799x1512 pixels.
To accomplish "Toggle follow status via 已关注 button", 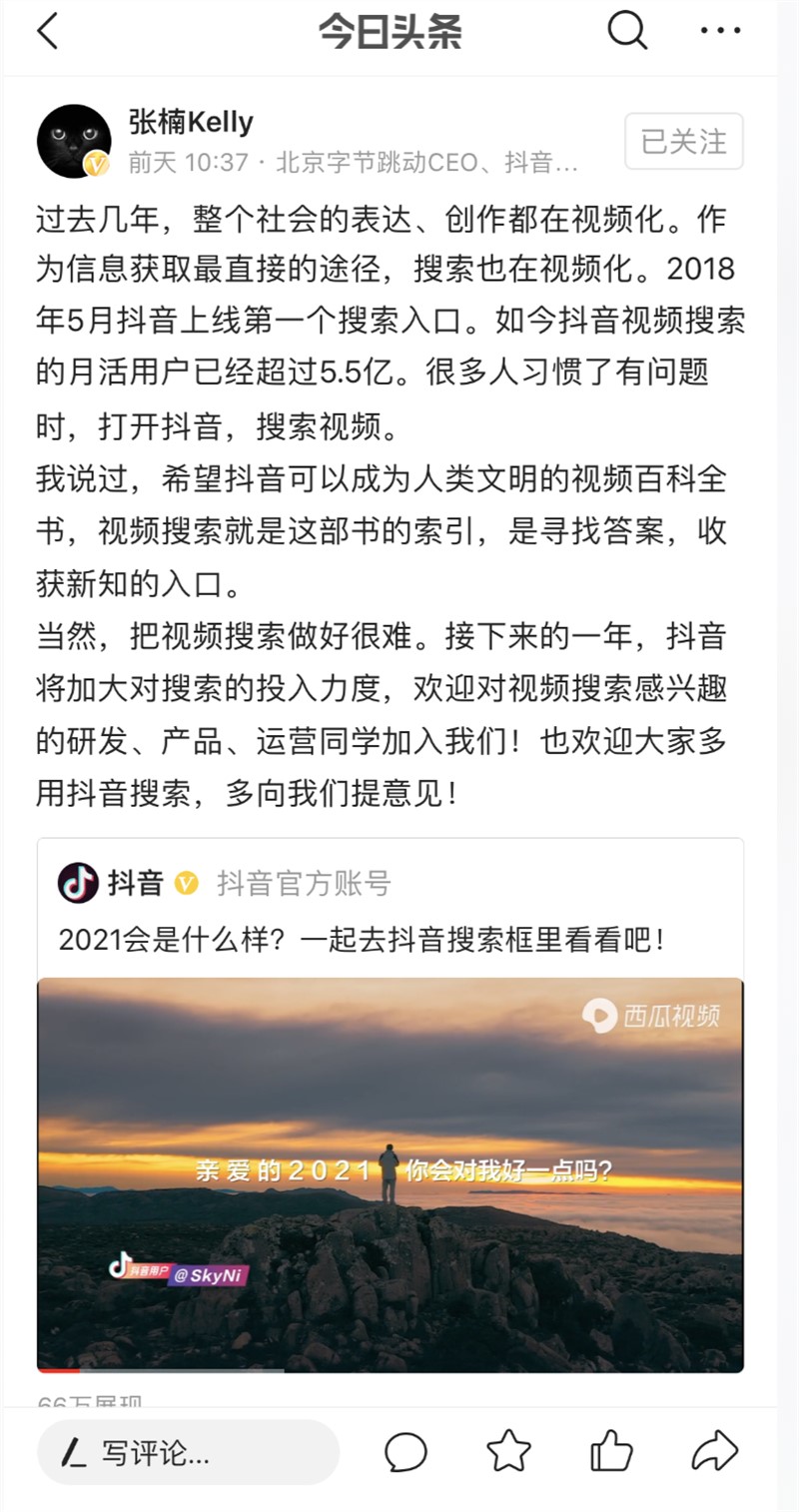I will pyautogui.click(x=683, y=141).
